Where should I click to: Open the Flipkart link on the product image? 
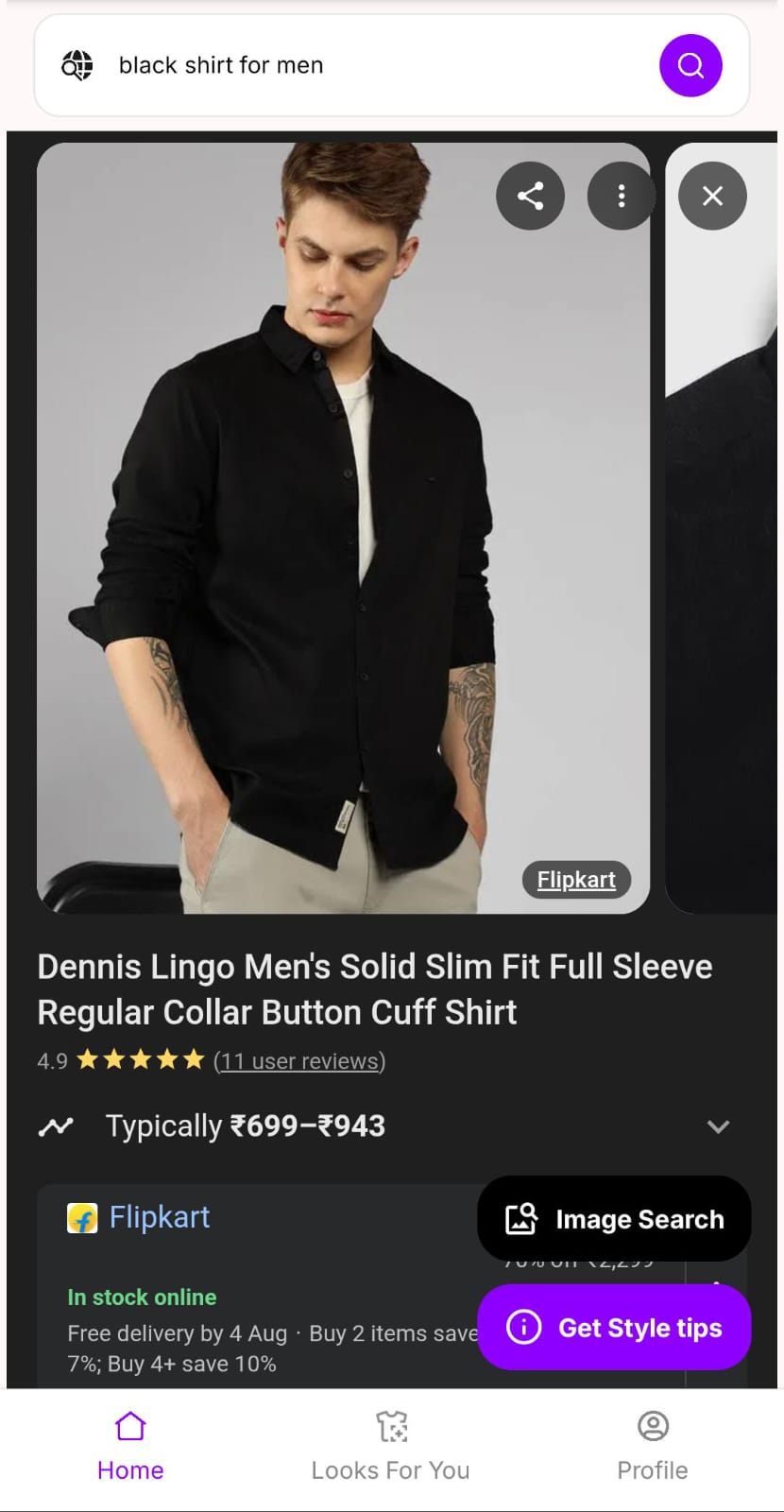[576, 880]
